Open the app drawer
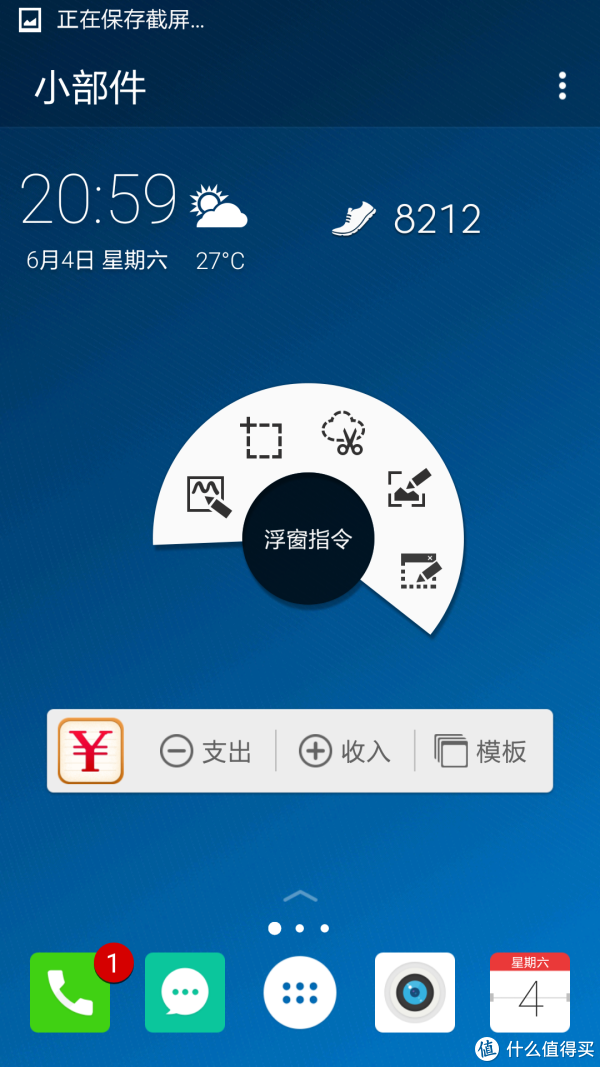The width and height of the screenshot is (600, 1067). 300,992
